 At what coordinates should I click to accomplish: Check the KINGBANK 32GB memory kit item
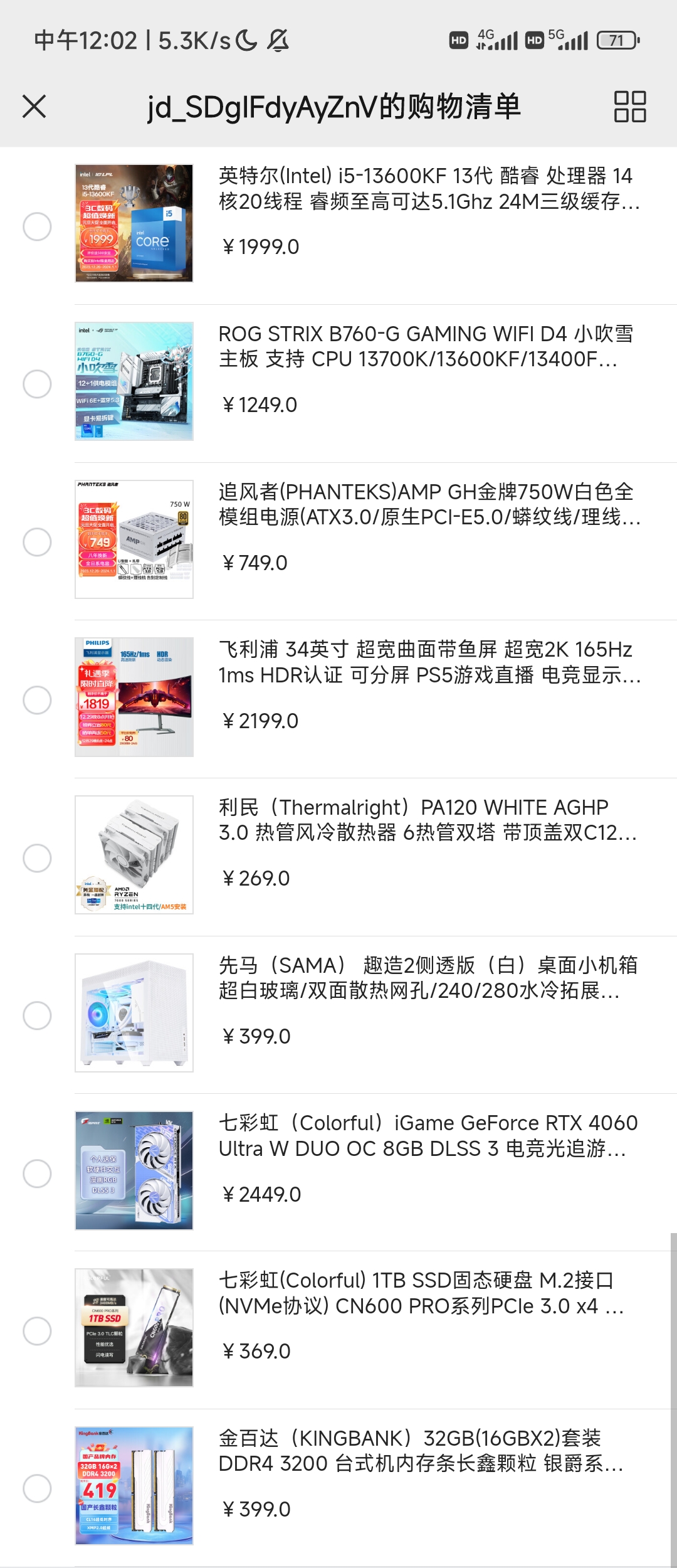pyautogui.click(x=37, y=1488)
